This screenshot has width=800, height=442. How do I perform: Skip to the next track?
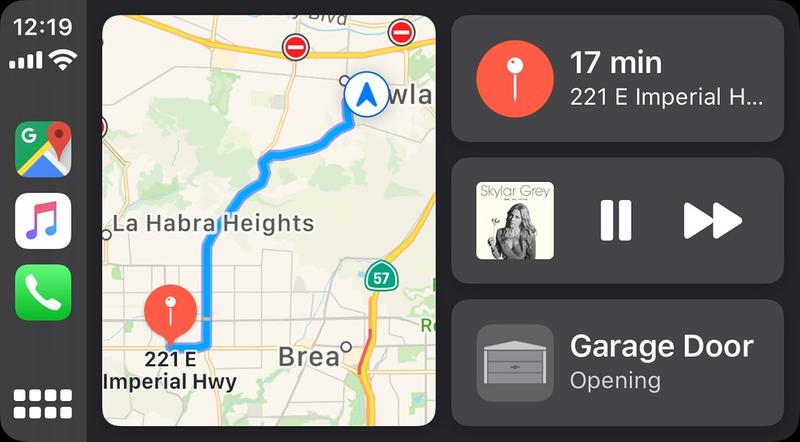click(x=712, y=220)
